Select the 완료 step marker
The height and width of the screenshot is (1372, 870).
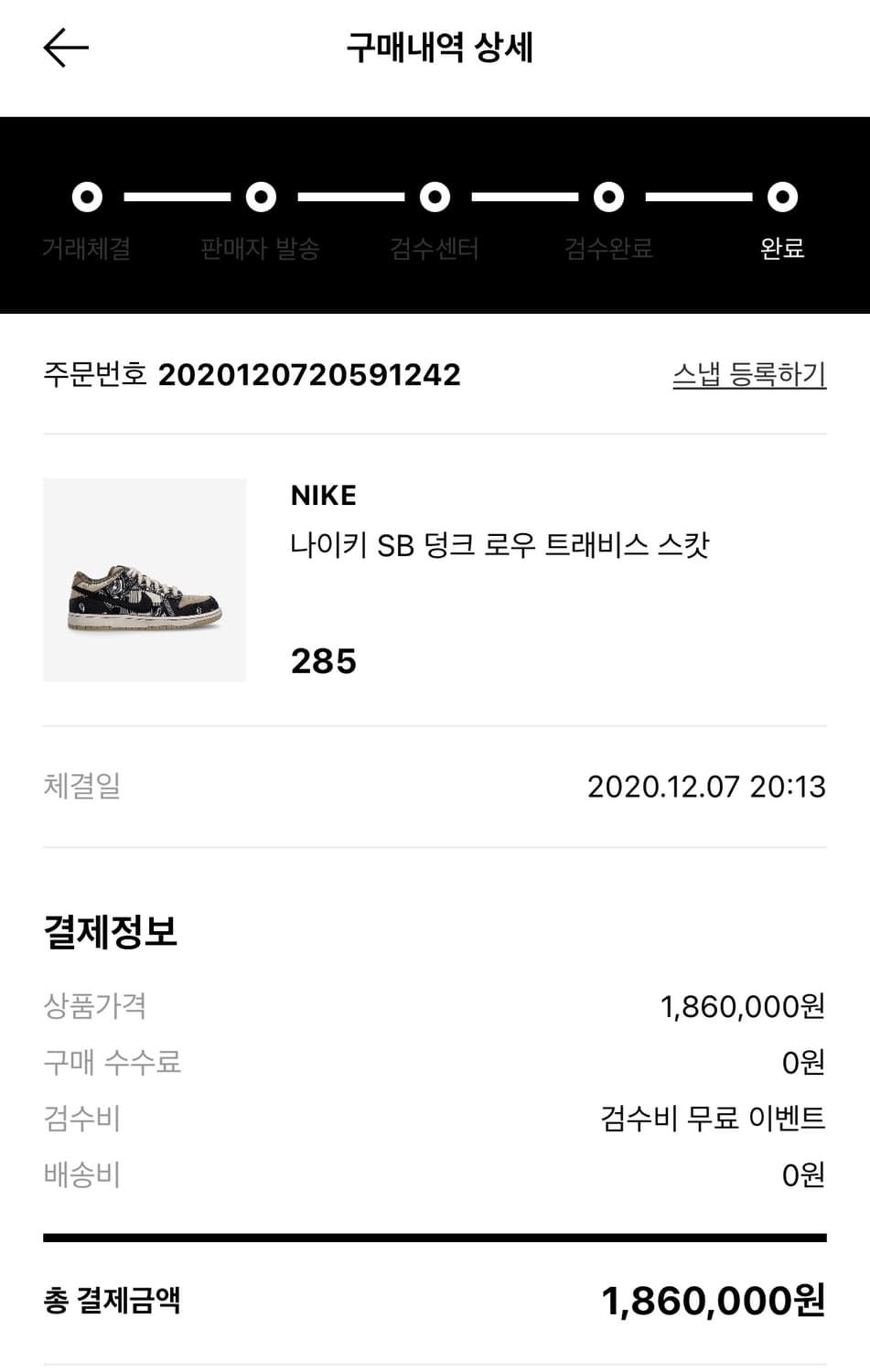tap(782, 197)
